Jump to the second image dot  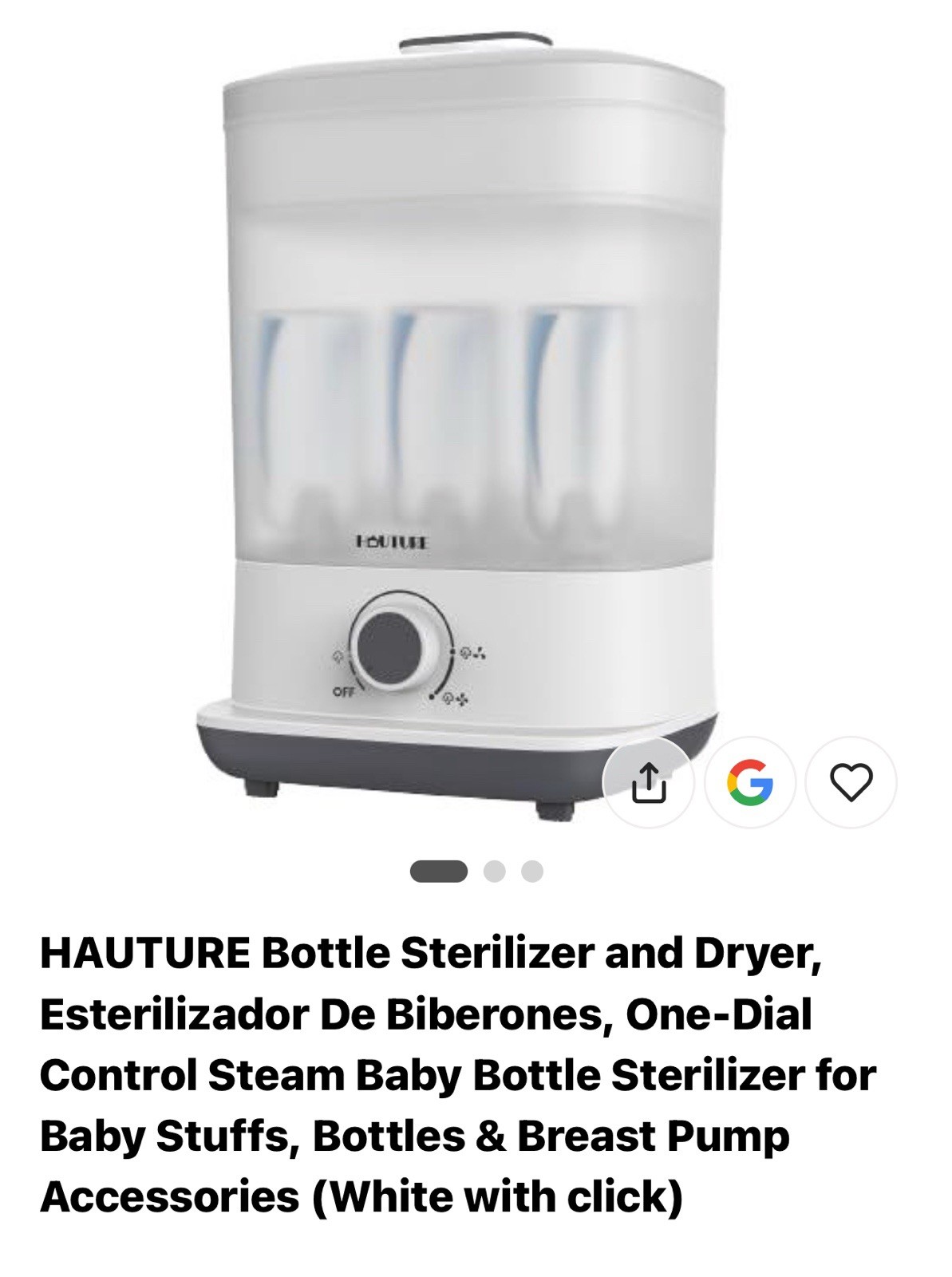[494, 872]
